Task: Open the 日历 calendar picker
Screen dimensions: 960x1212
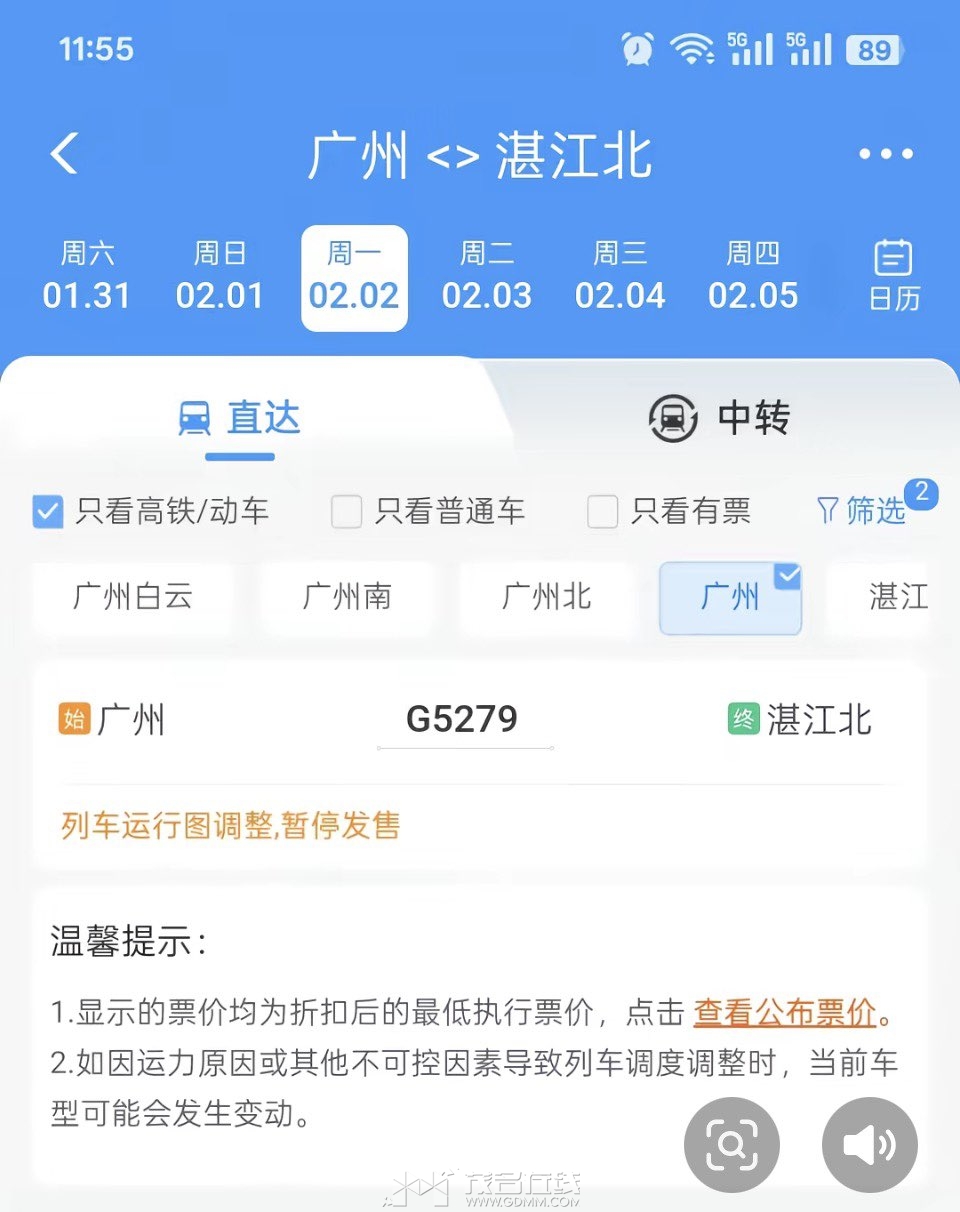Action: pos(893,275)
